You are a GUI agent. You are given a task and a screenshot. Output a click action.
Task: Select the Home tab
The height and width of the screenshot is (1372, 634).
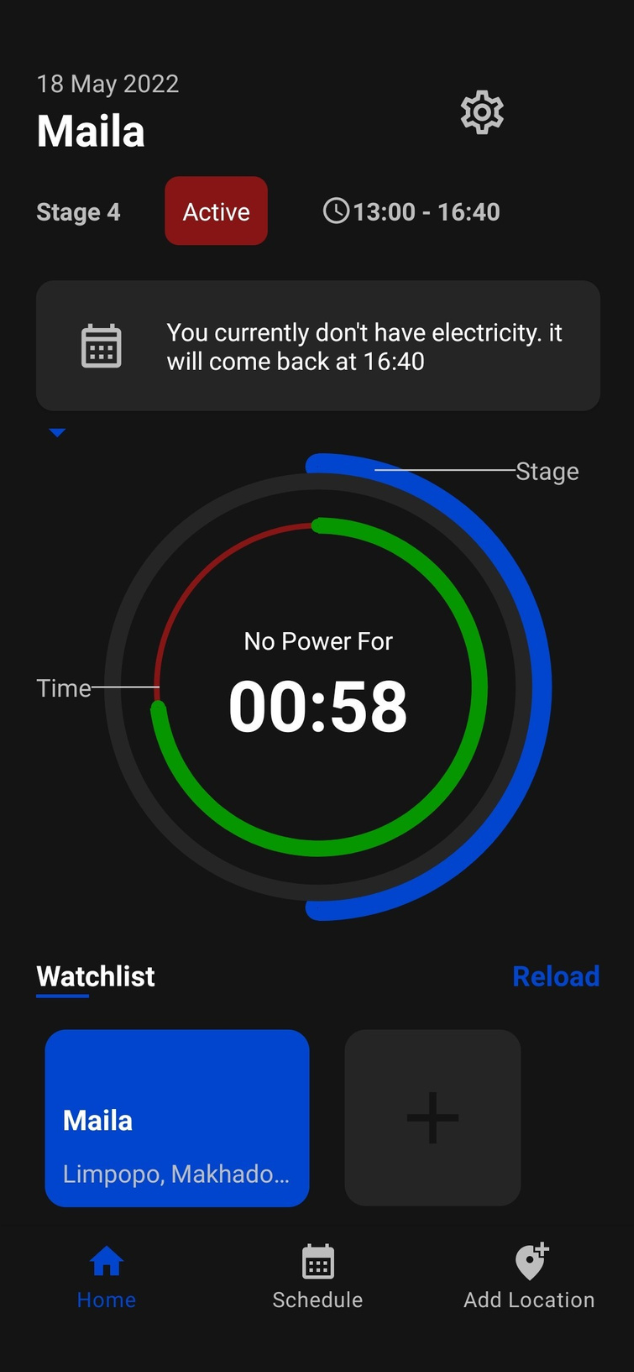tap(106, 1277)
